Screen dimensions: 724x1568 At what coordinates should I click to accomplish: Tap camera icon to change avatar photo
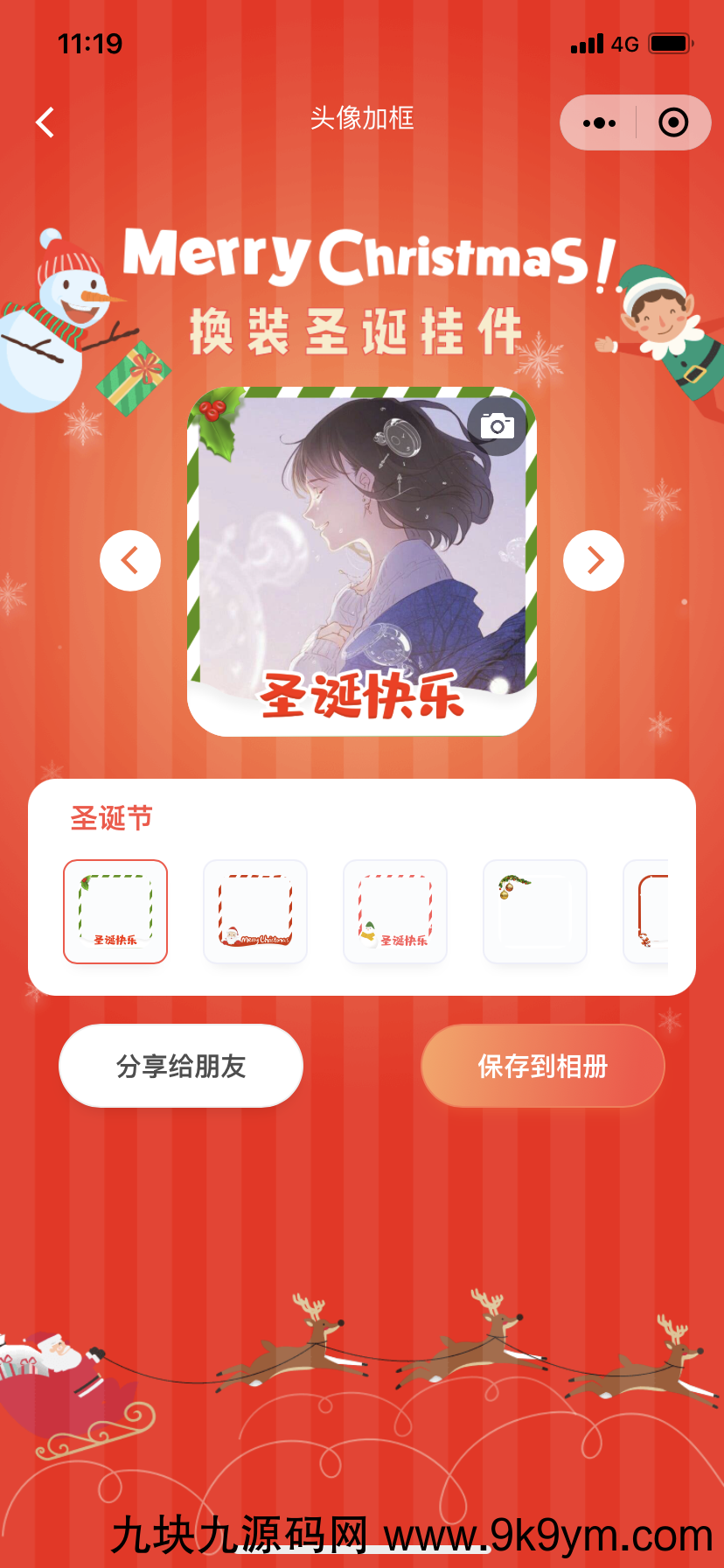coord(497,426)
